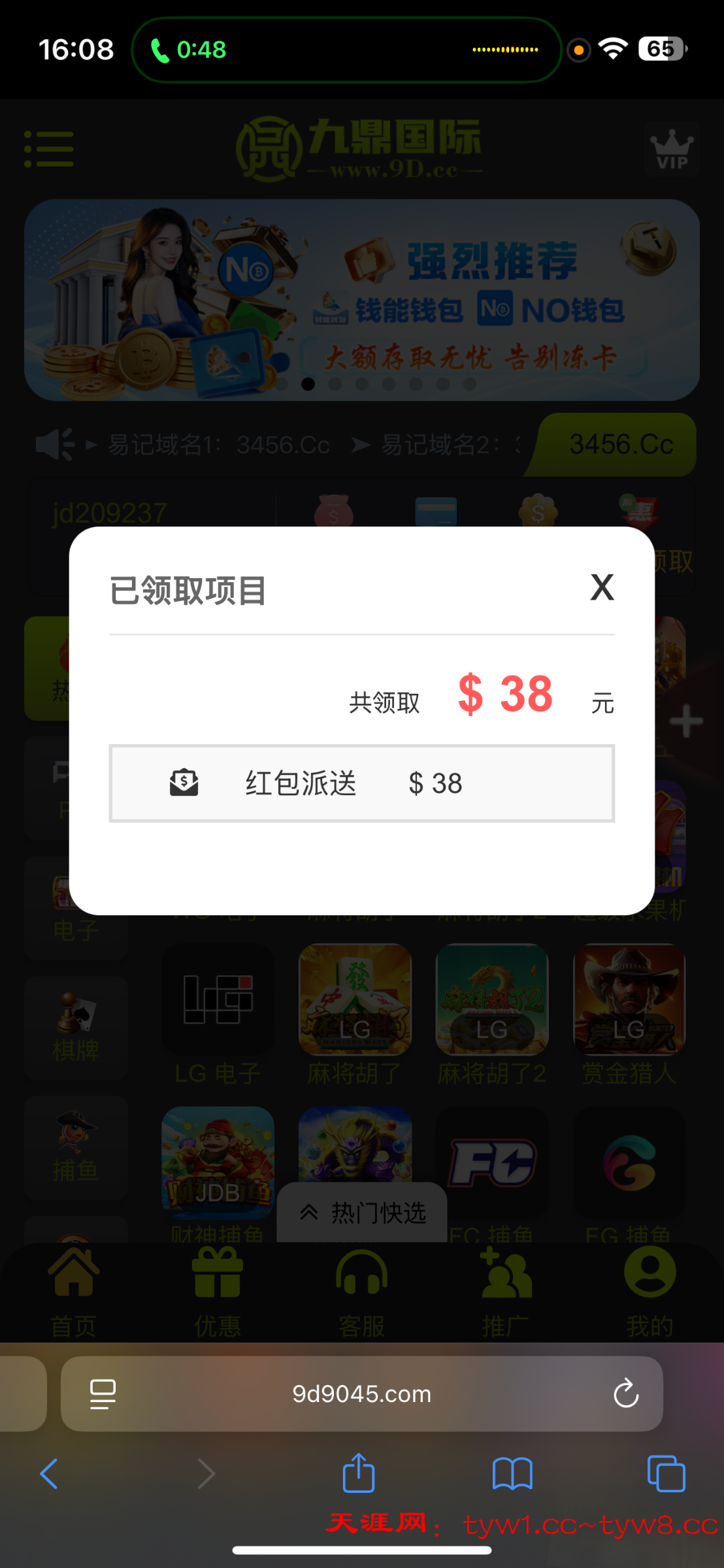Open Safari page settings menu

point(103,1394)
